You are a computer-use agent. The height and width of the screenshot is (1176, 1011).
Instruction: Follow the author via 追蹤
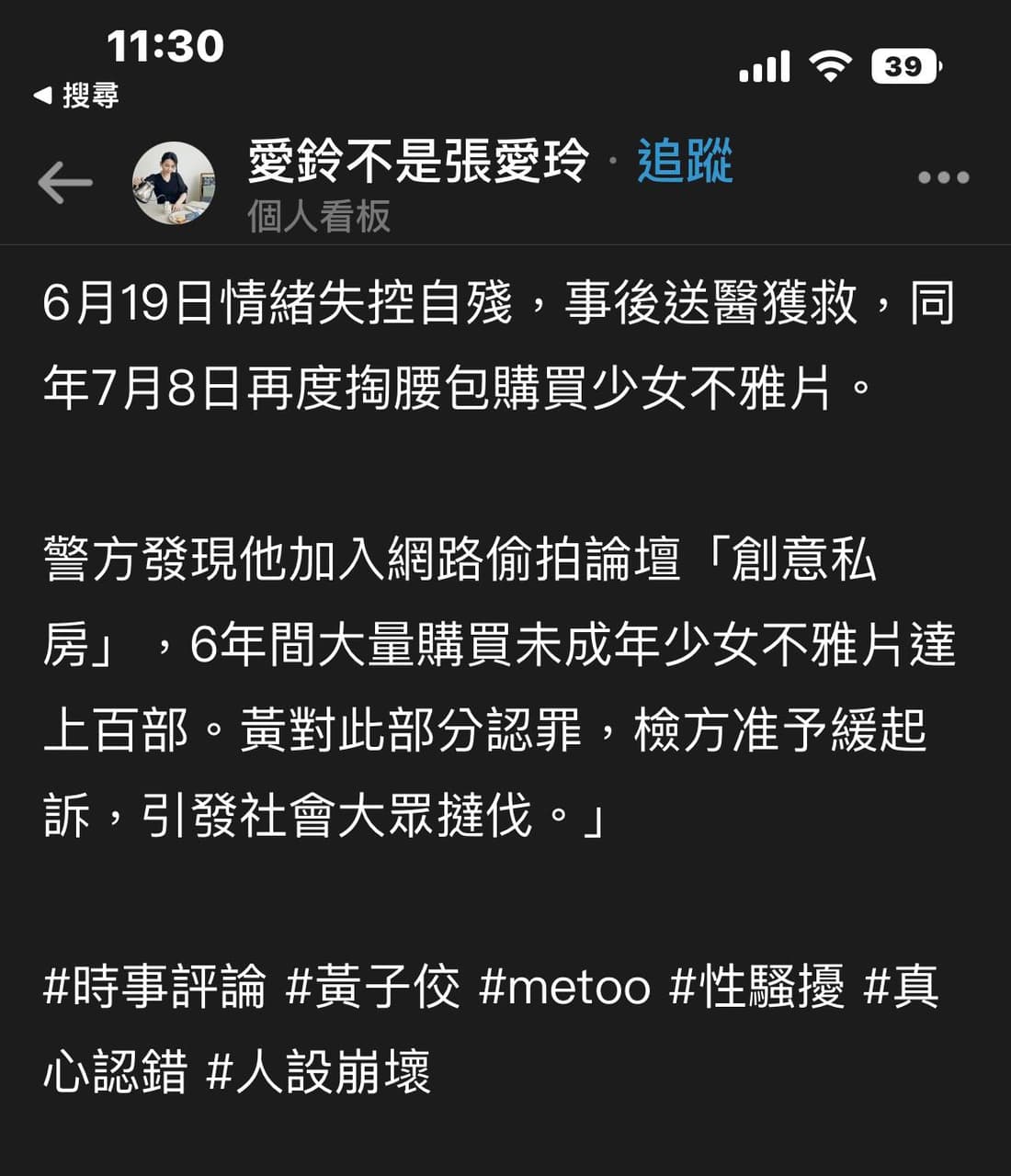685,161
